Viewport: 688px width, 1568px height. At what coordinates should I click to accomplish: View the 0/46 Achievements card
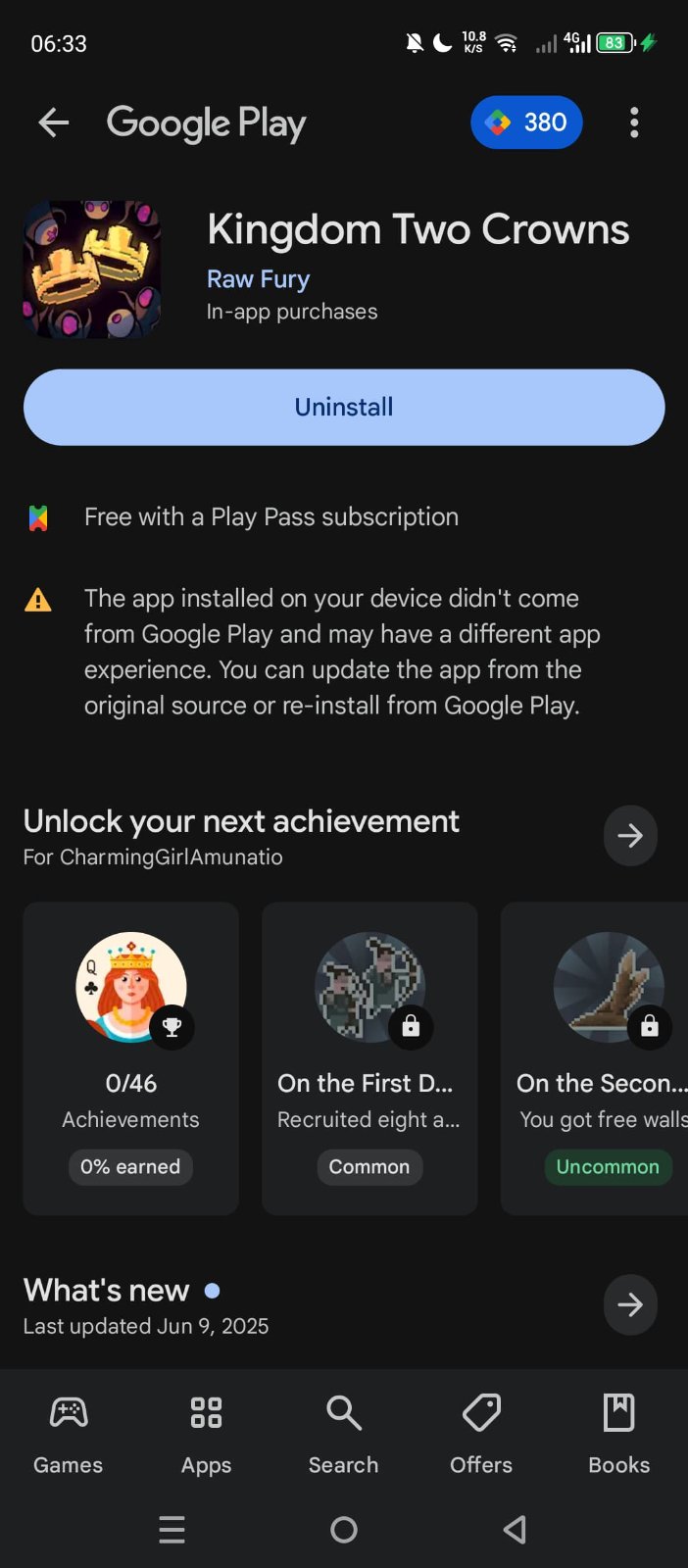point(130,1057)
